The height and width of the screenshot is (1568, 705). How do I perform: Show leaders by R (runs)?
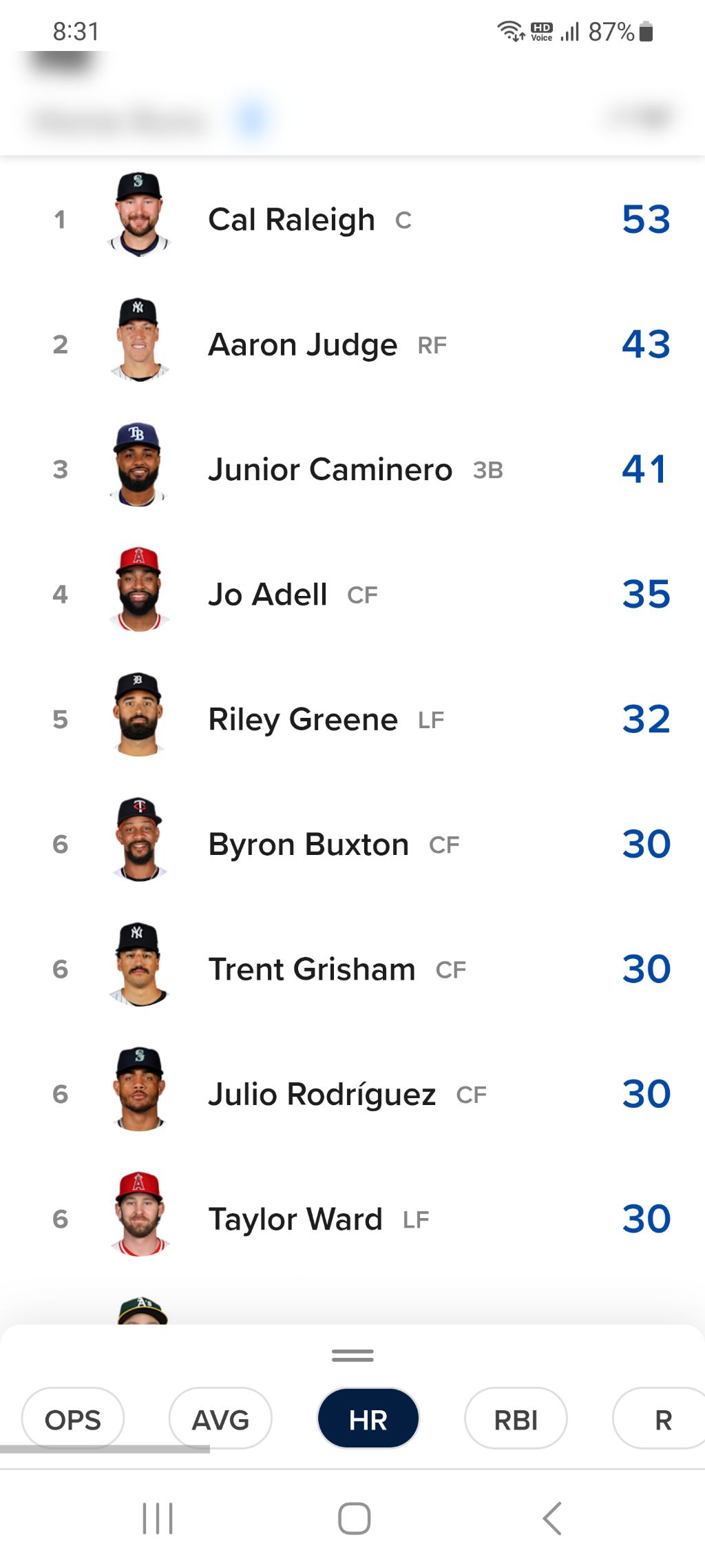(660, 1419)
